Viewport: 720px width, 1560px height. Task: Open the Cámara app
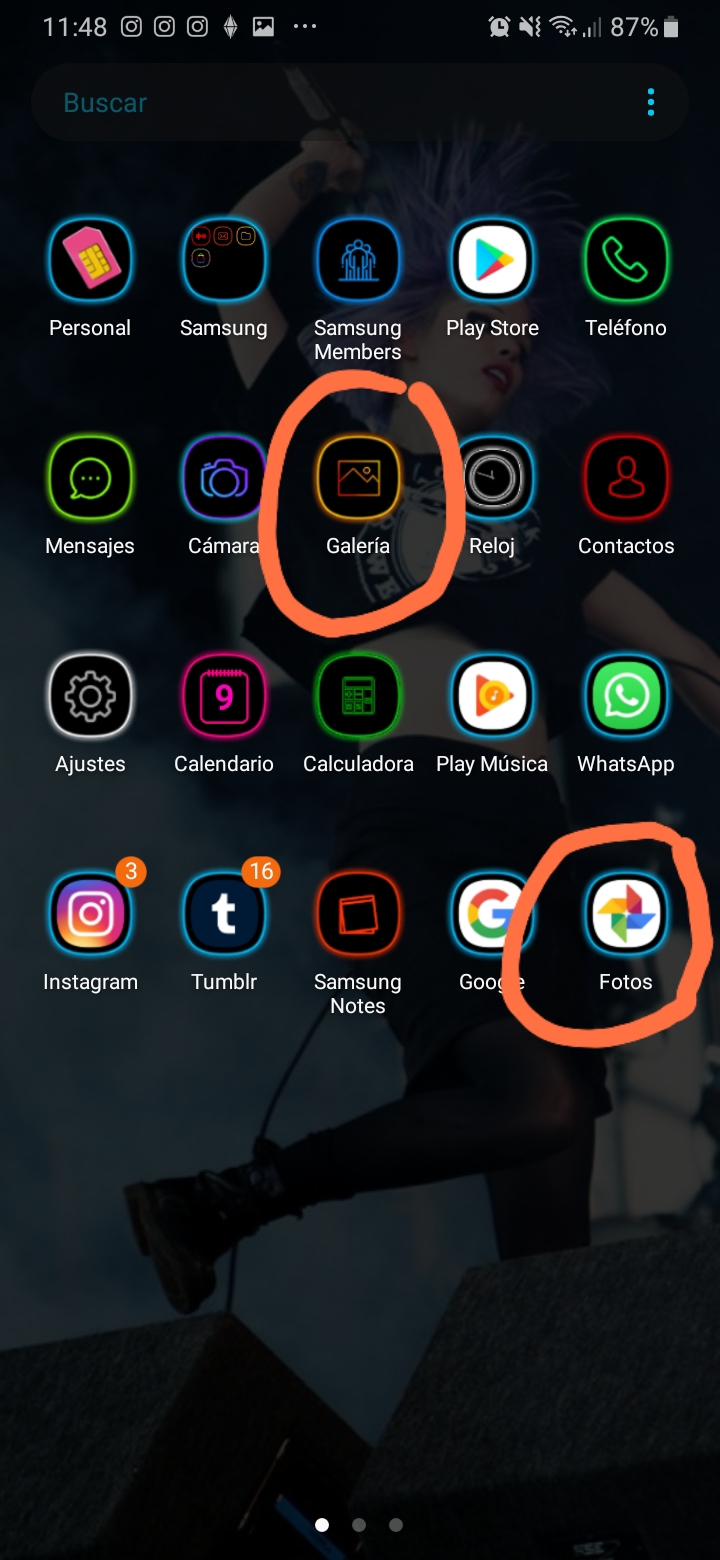[x=224, y=479]
